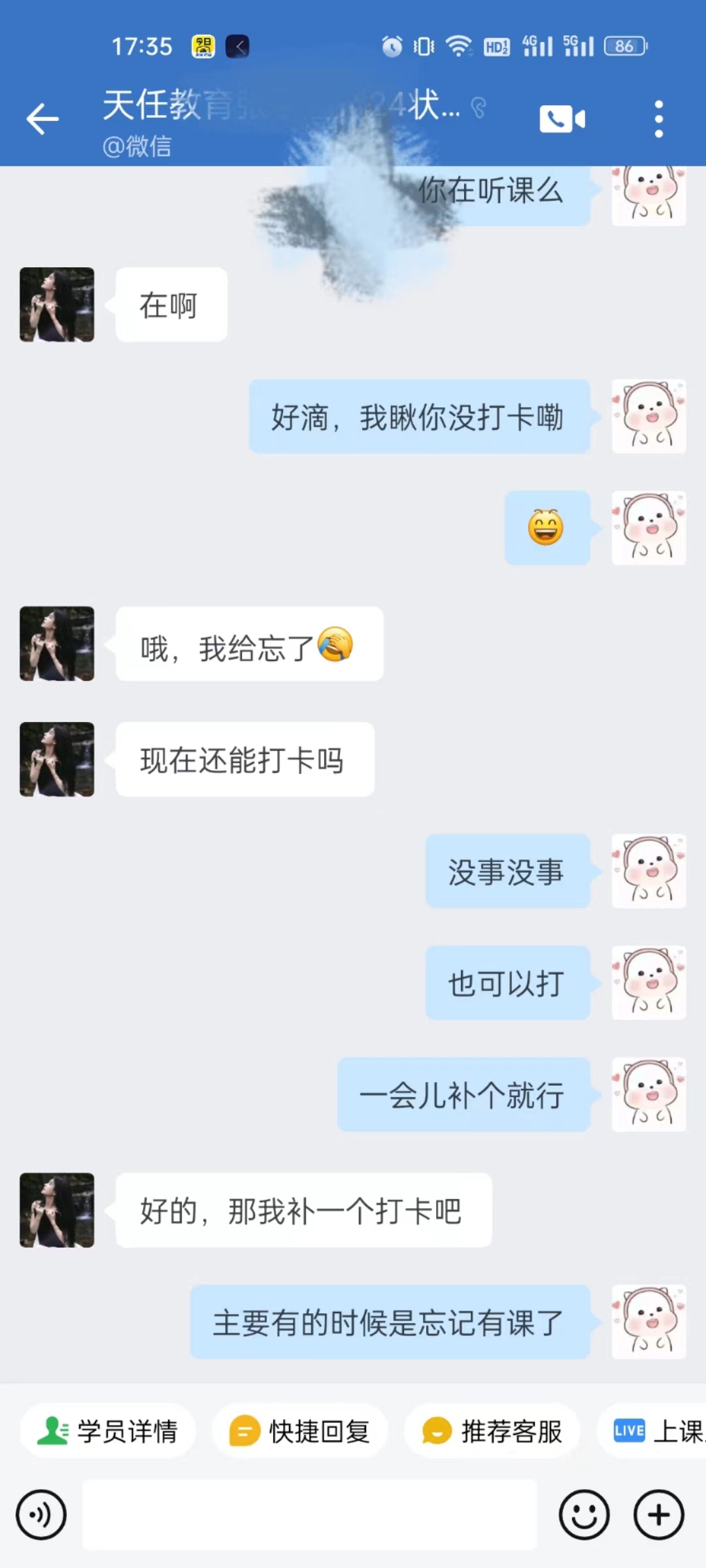The width and height of the screenshot is (706, 1568).
Task: Open the plus attachment menu
Action: tap(658, 1514)
